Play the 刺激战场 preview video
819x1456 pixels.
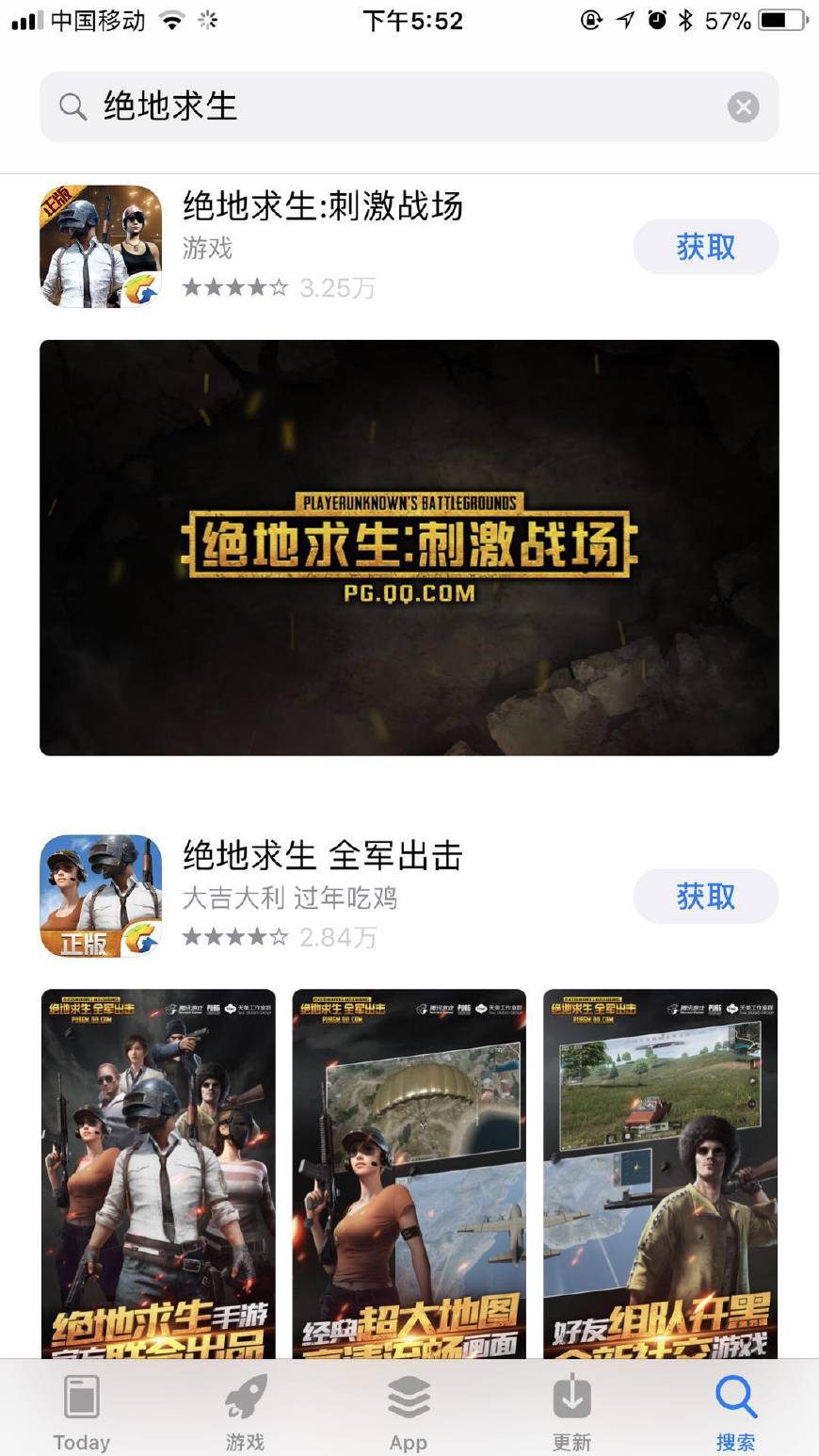coord(409,547)
